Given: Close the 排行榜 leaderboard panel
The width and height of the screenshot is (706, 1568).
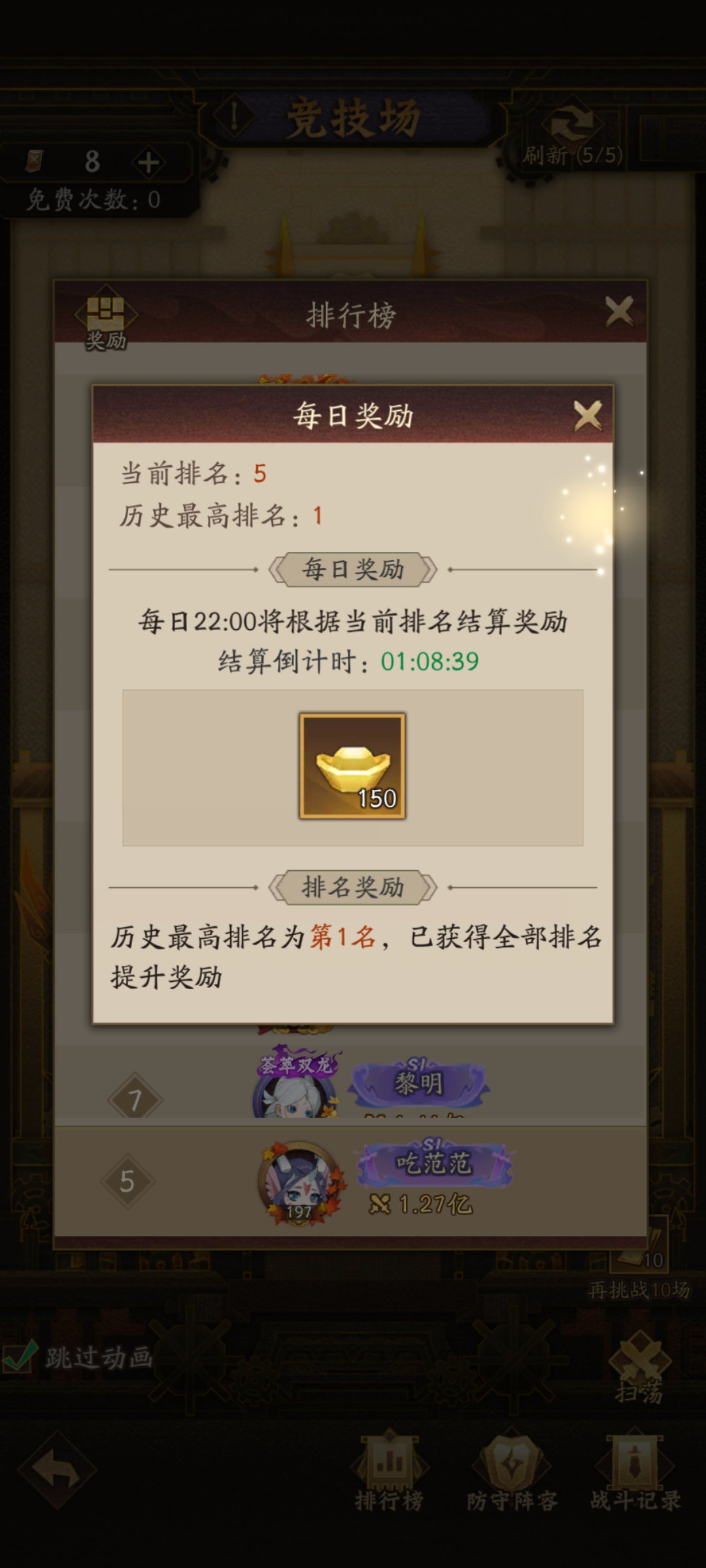Looking at the screenshot, I should [x=618, y=311].
